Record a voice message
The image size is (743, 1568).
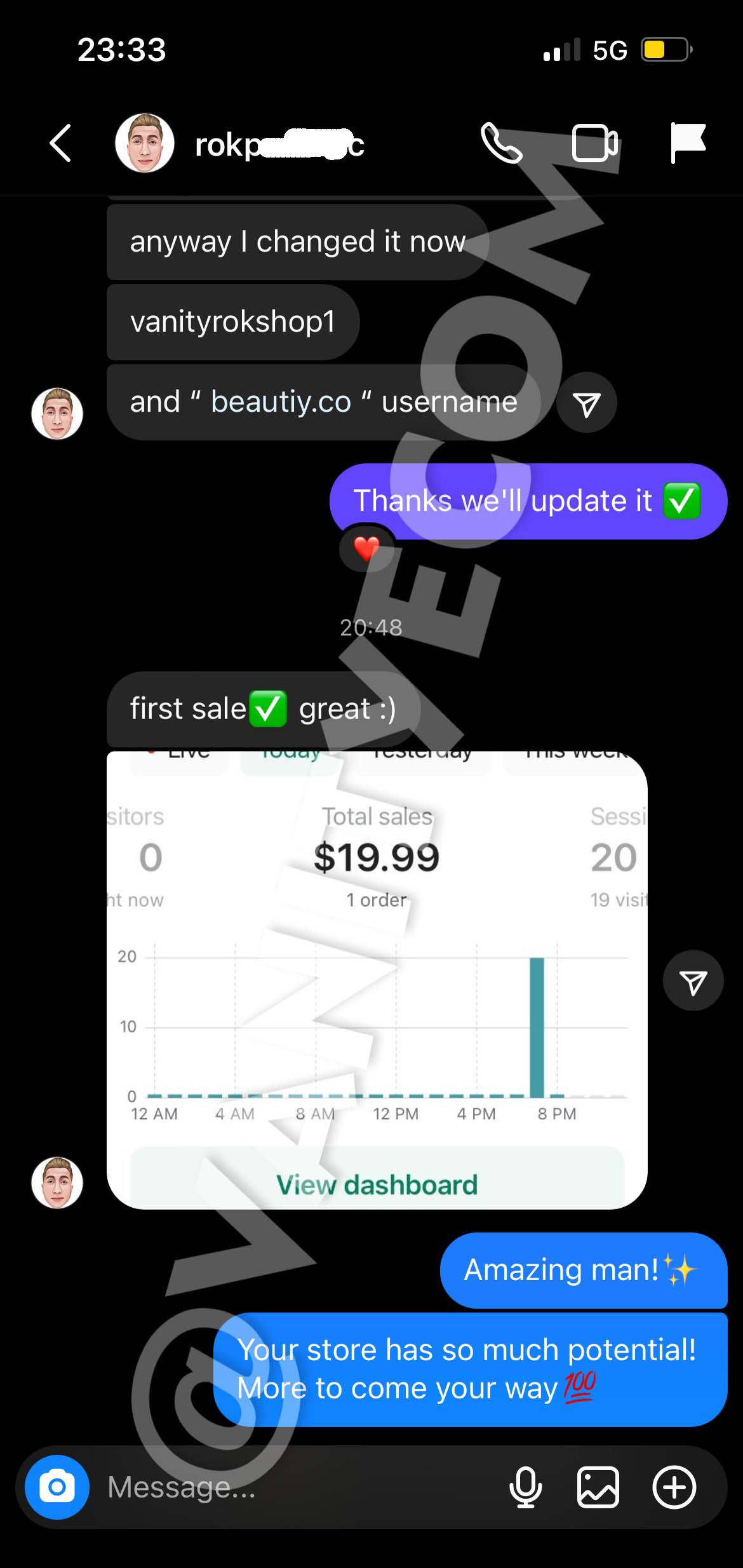[x=525, y=1487]
